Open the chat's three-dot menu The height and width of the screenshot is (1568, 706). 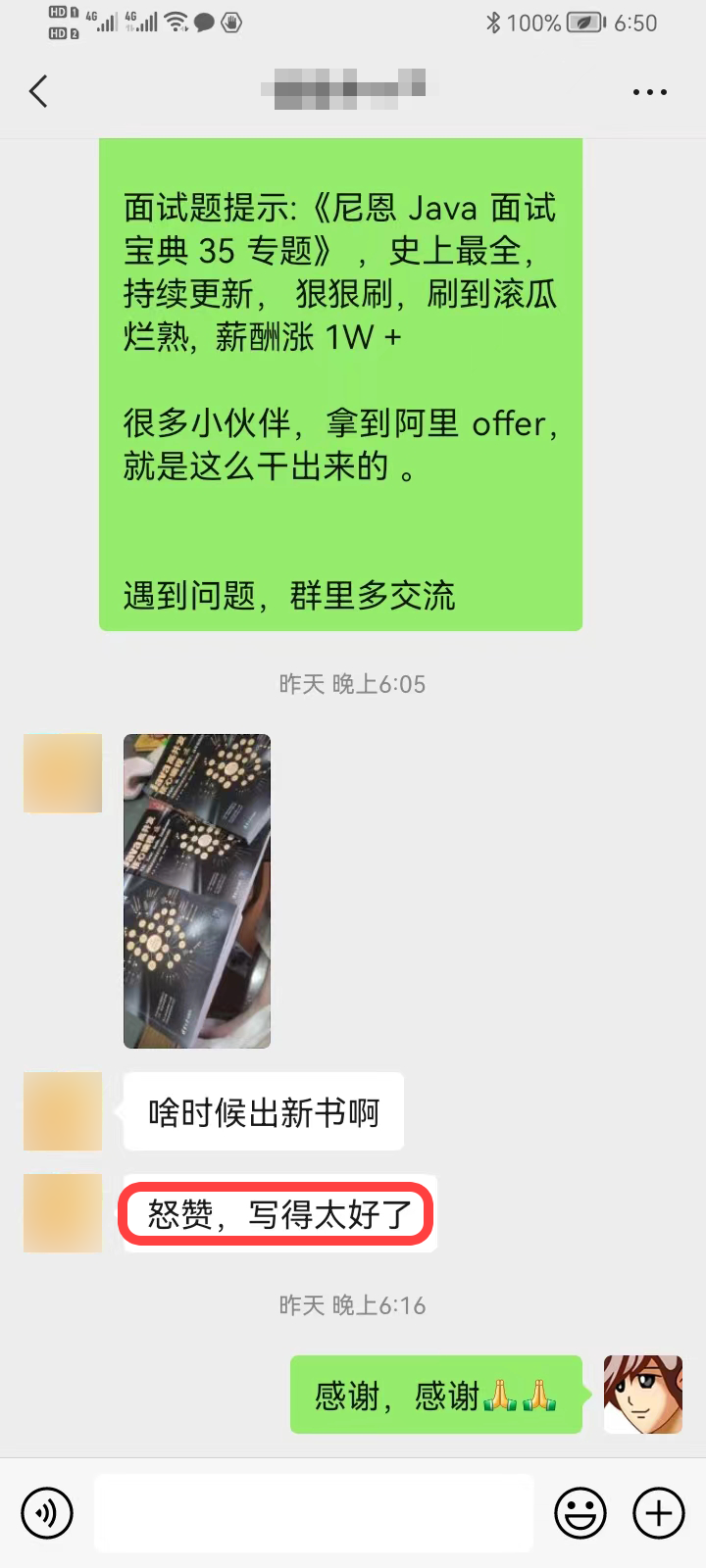click(x=649, y=92)
